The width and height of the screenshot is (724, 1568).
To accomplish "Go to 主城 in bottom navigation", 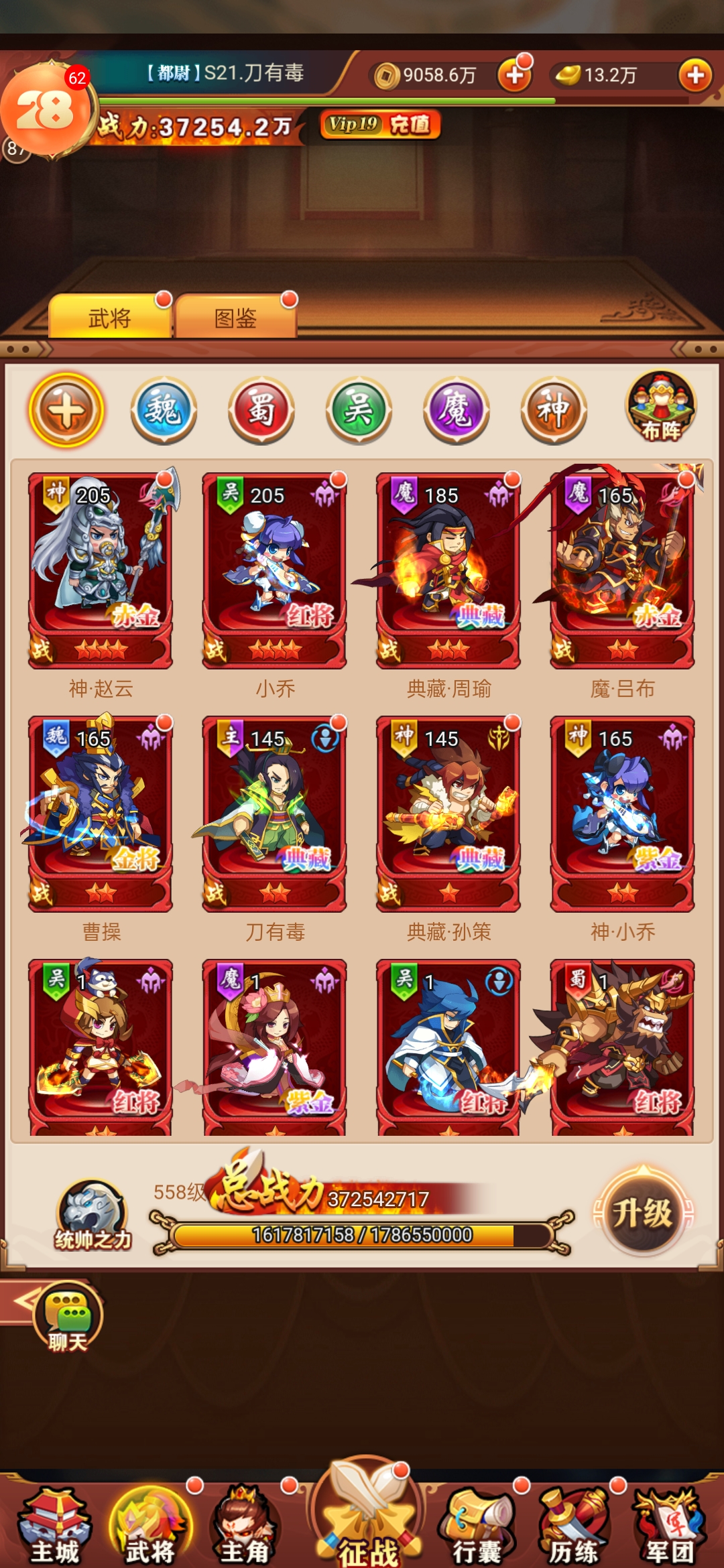I will coord(55,1526).
